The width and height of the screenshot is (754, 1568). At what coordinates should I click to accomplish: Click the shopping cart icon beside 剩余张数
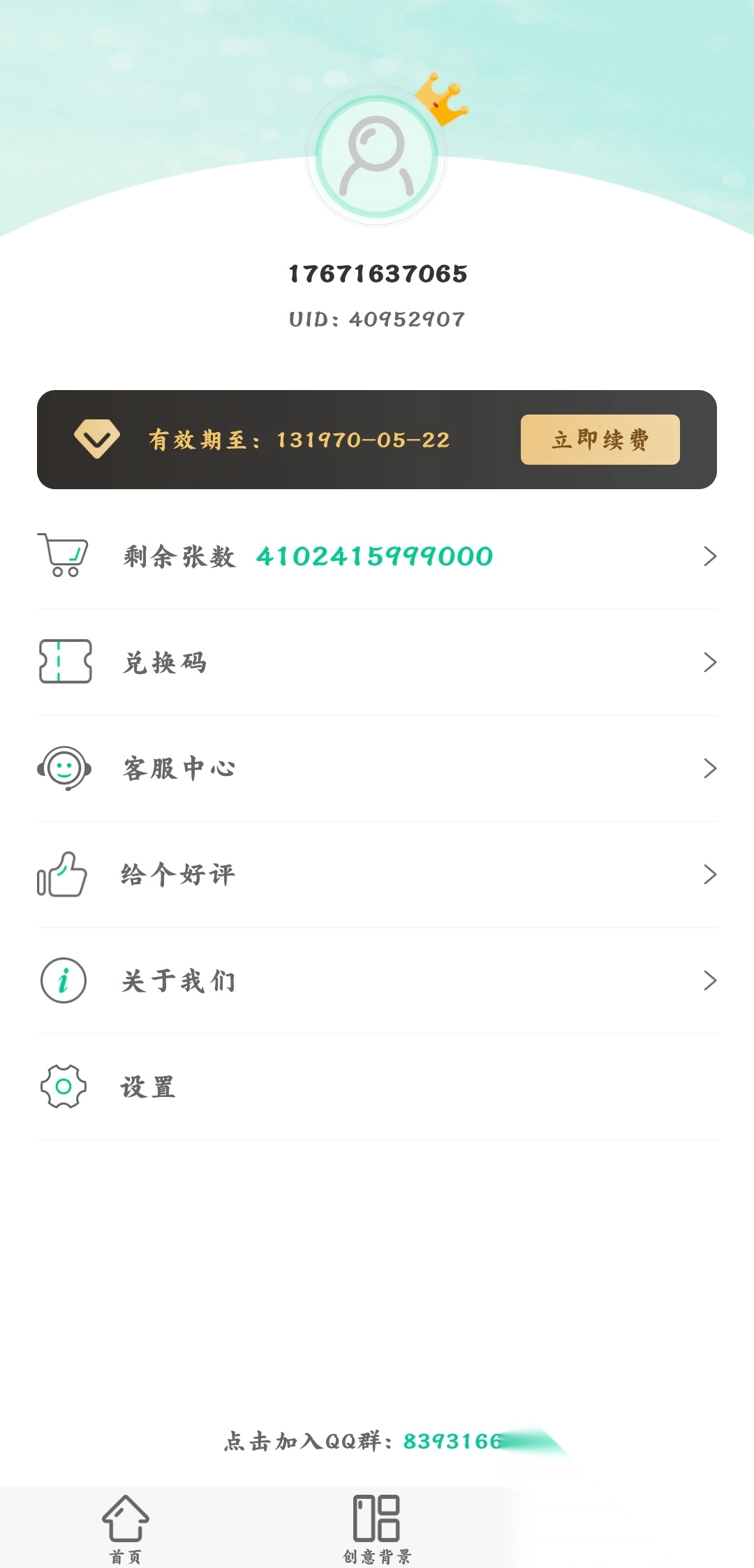click(63, 556)
